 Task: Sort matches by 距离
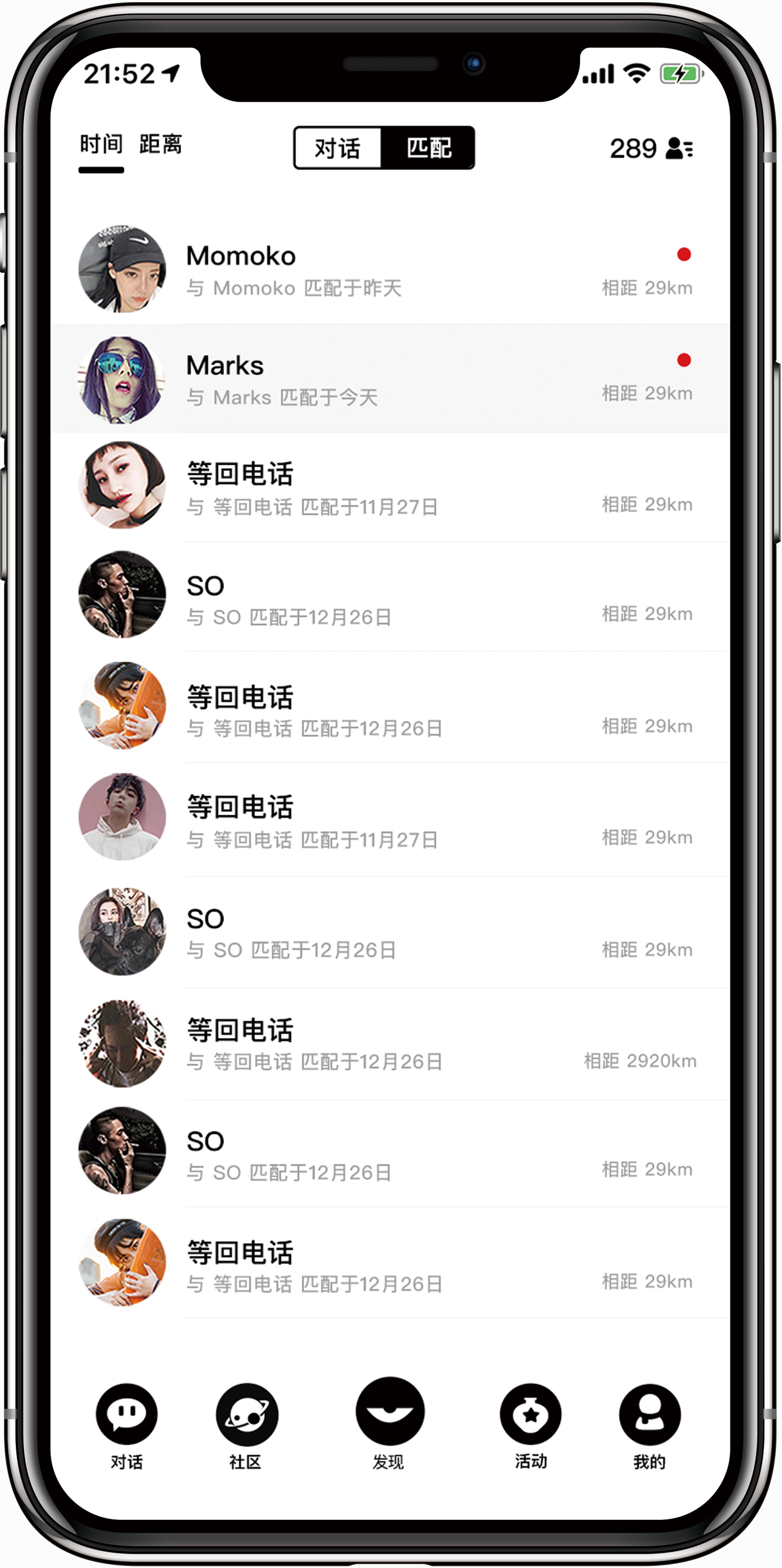pyautogui.click(x=160, y=145)
